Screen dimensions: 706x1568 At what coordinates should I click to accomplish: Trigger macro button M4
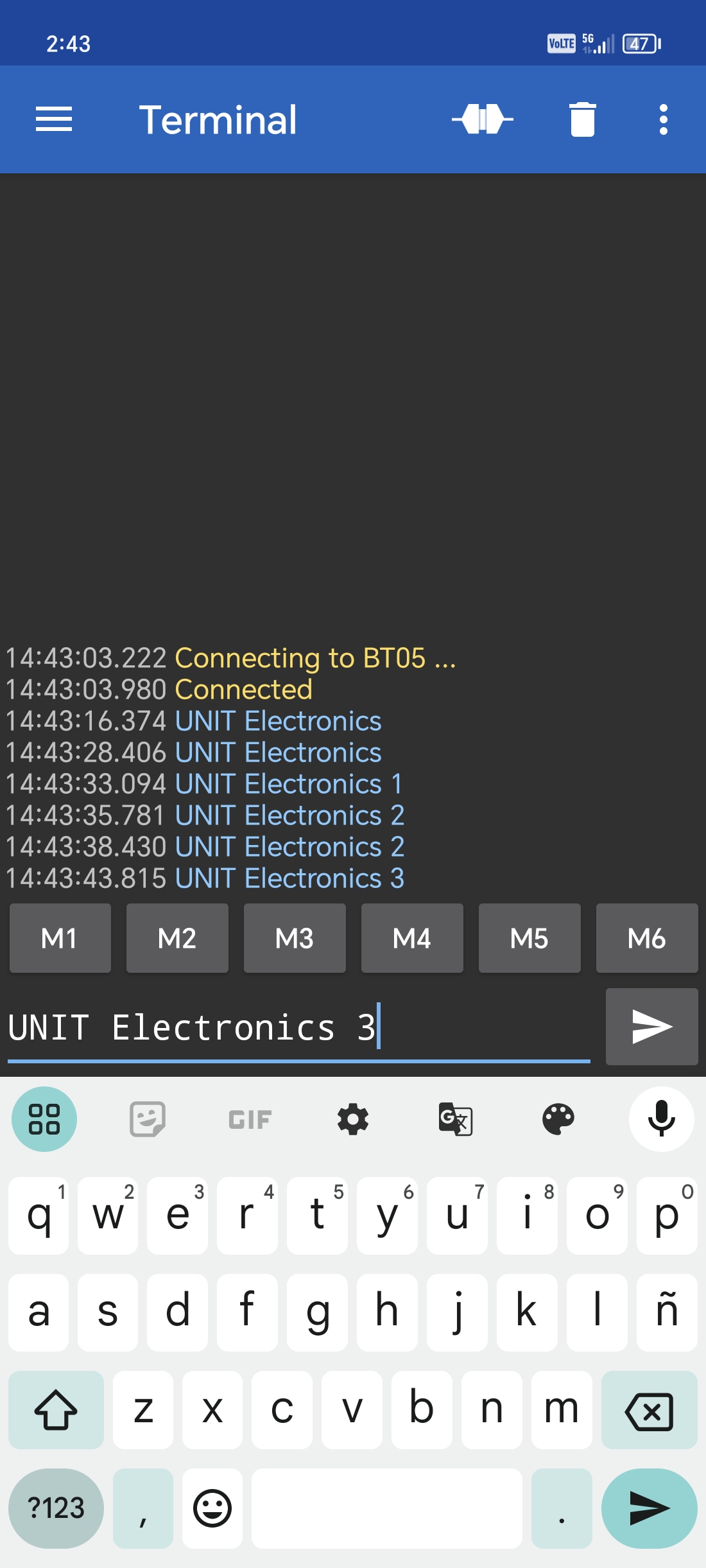[x=412, y=938]
